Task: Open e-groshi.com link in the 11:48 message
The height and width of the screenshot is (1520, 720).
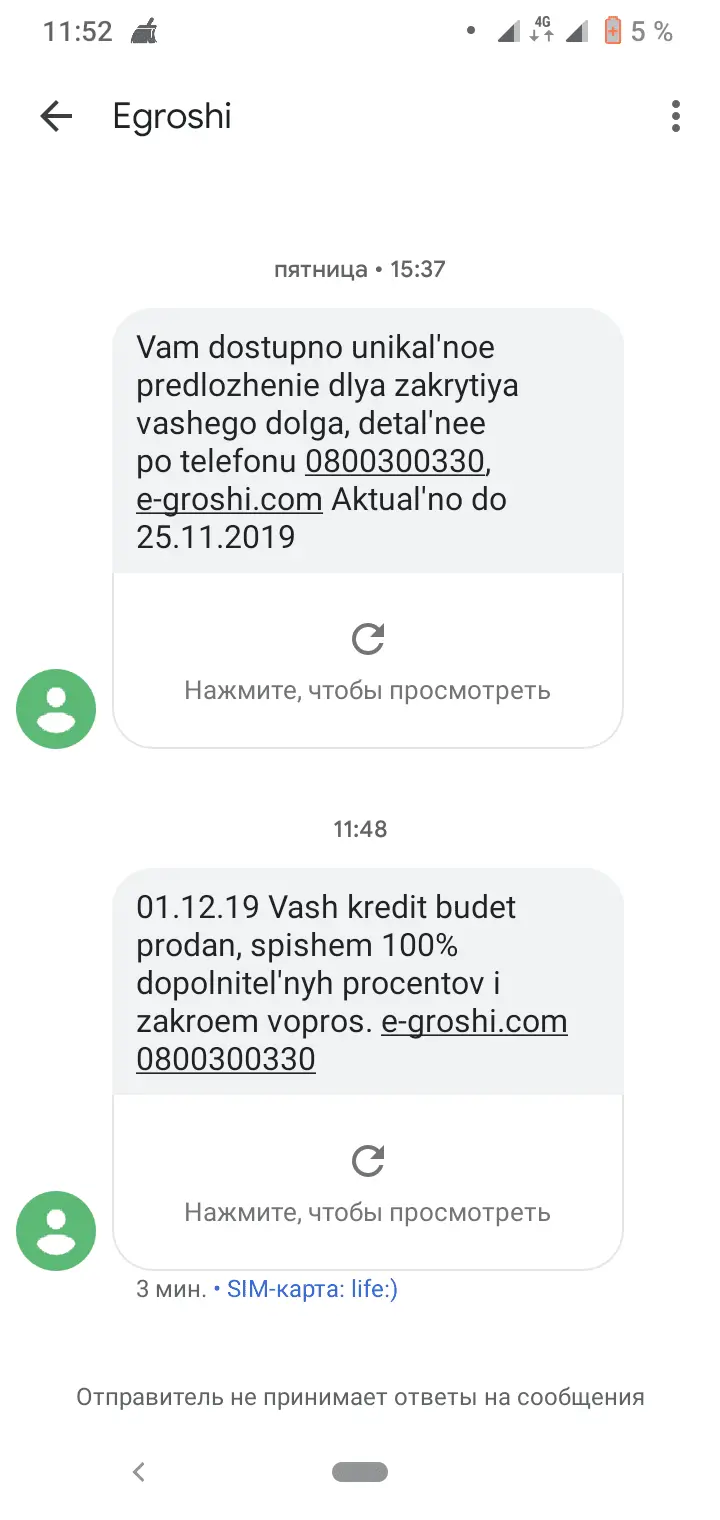Action: (x=474, y=1021)
